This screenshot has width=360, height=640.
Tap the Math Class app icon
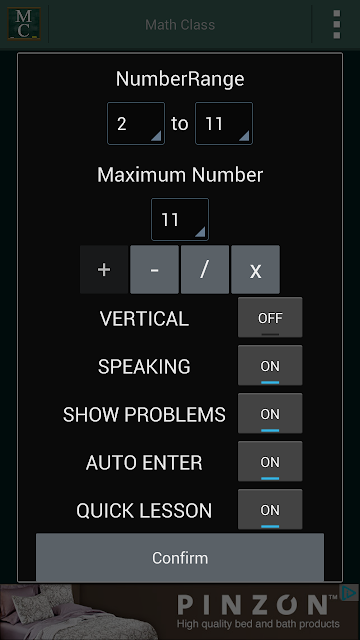click(24, 24)
